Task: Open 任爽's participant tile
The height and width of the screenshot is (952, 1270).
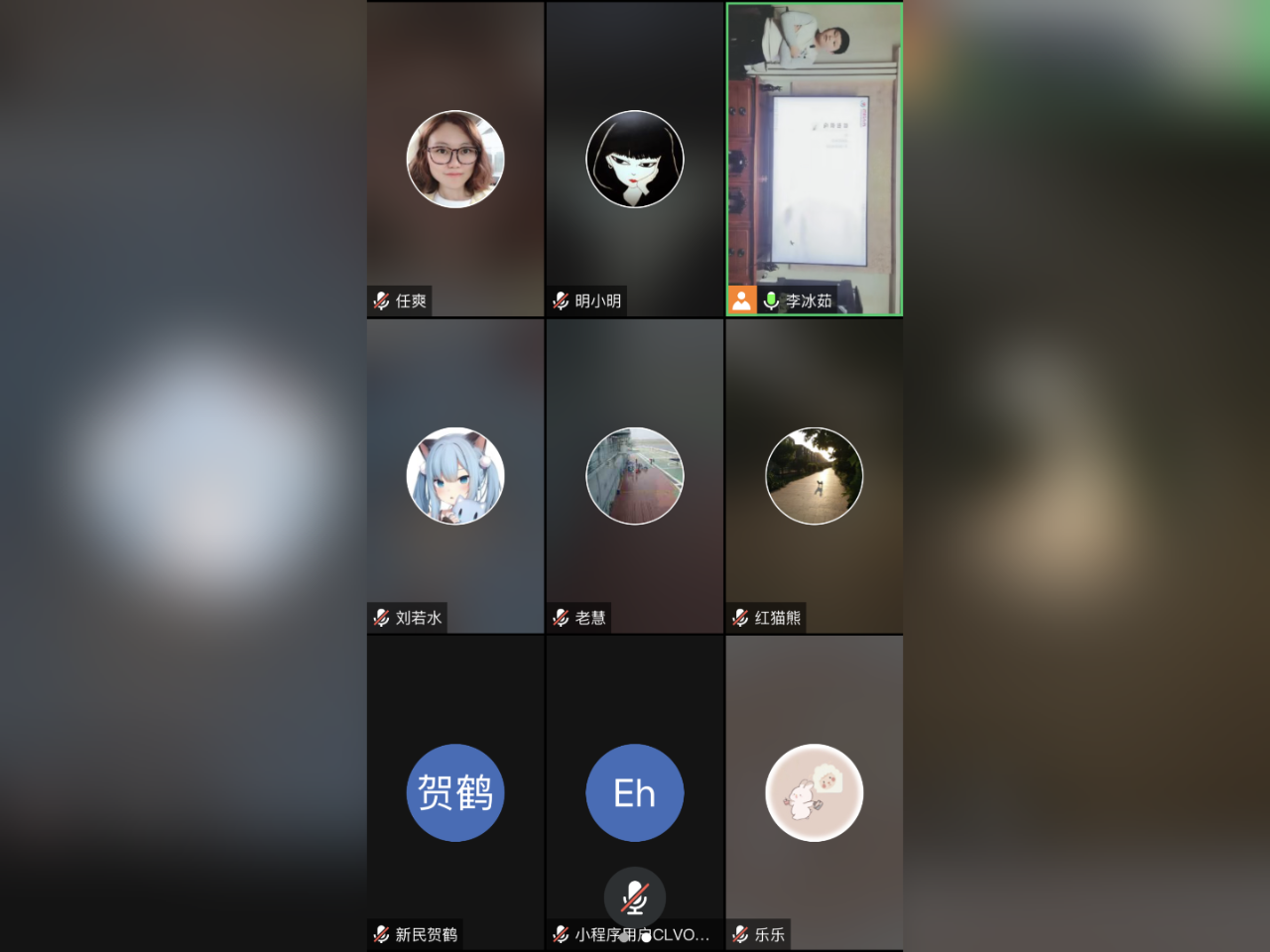Action: click(x=455, y=159)
